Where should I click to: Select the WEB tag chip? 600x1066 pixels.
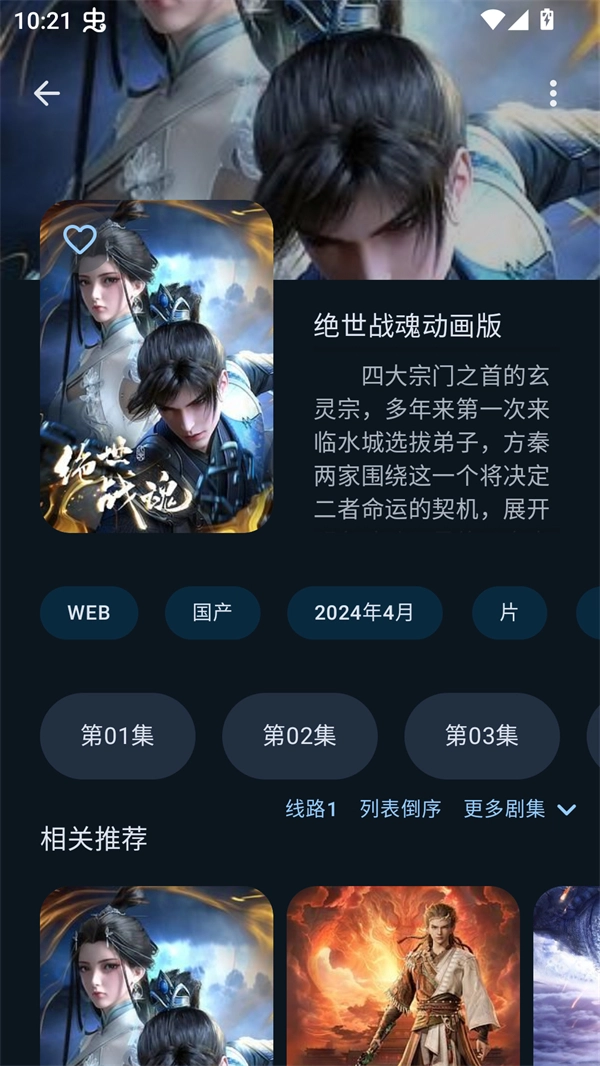tap(89, 613)
